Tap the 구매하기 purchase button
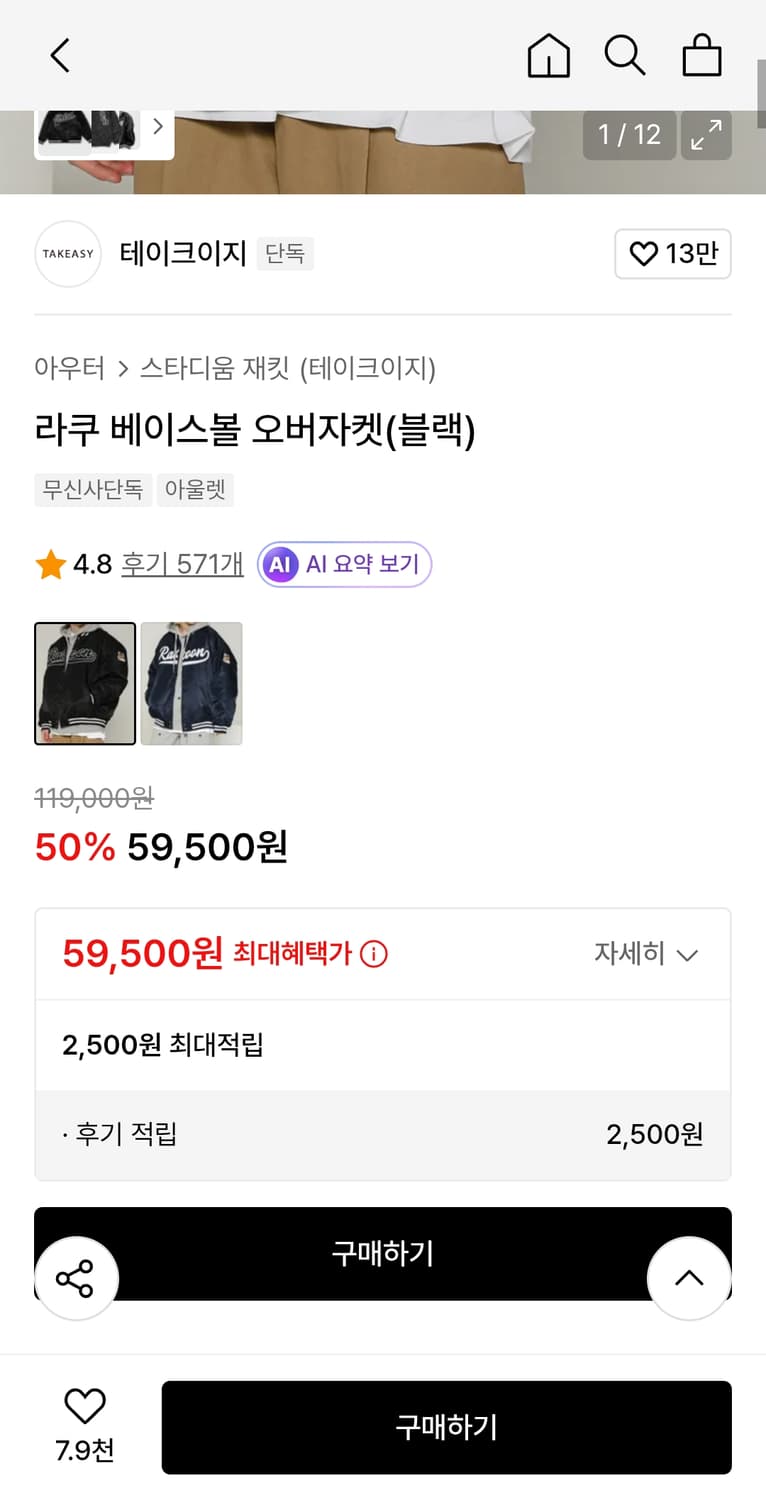Image resolution: width=766 pixels, height=1500 pixels. pos(446,1428)
